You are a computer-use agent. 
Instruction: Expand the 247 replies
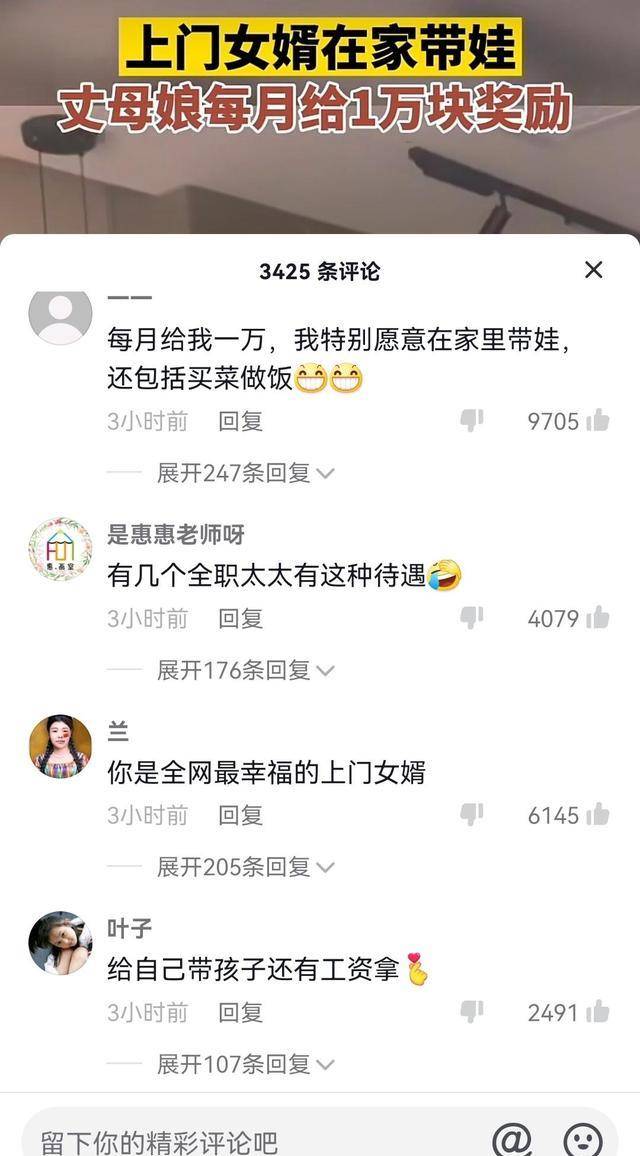pyautogui.click(x=245, y=473)
